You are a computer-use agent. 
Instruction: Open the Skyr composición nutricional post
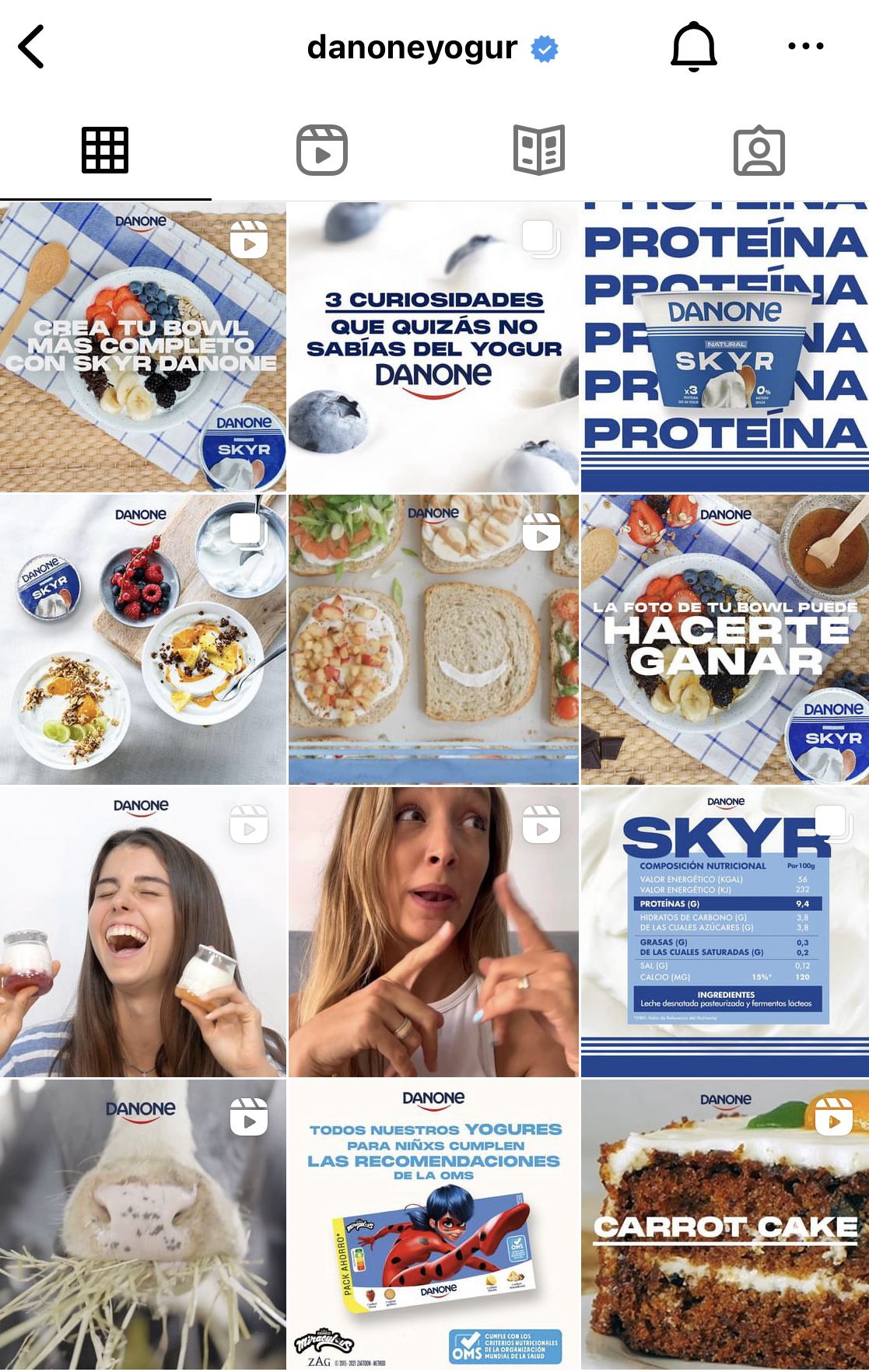click(x=724, y=931)
